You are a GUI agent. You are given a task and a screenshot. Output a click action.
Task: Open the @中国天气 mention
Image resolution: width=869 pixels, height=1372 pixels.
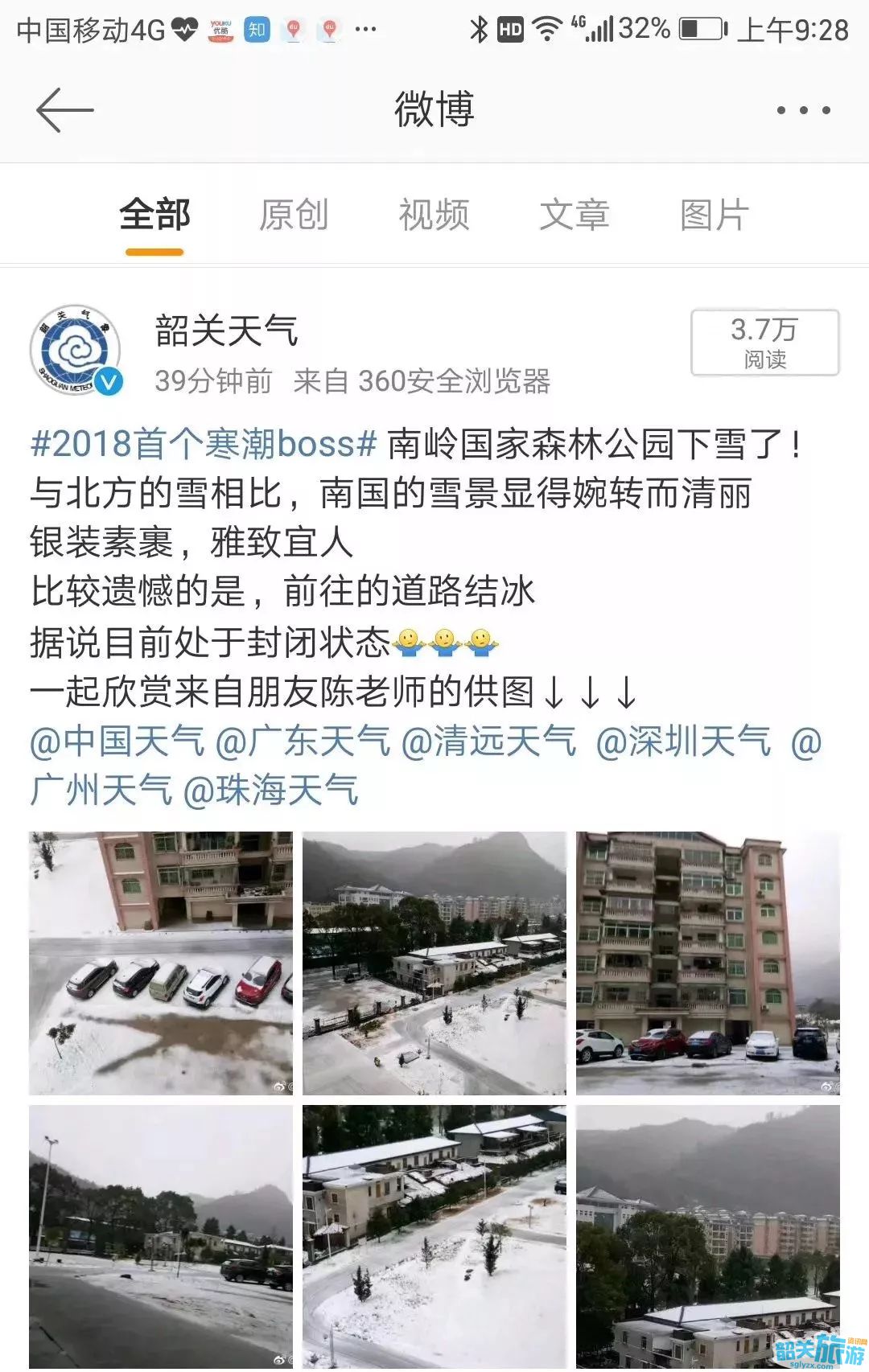click(x=117, y=741)
